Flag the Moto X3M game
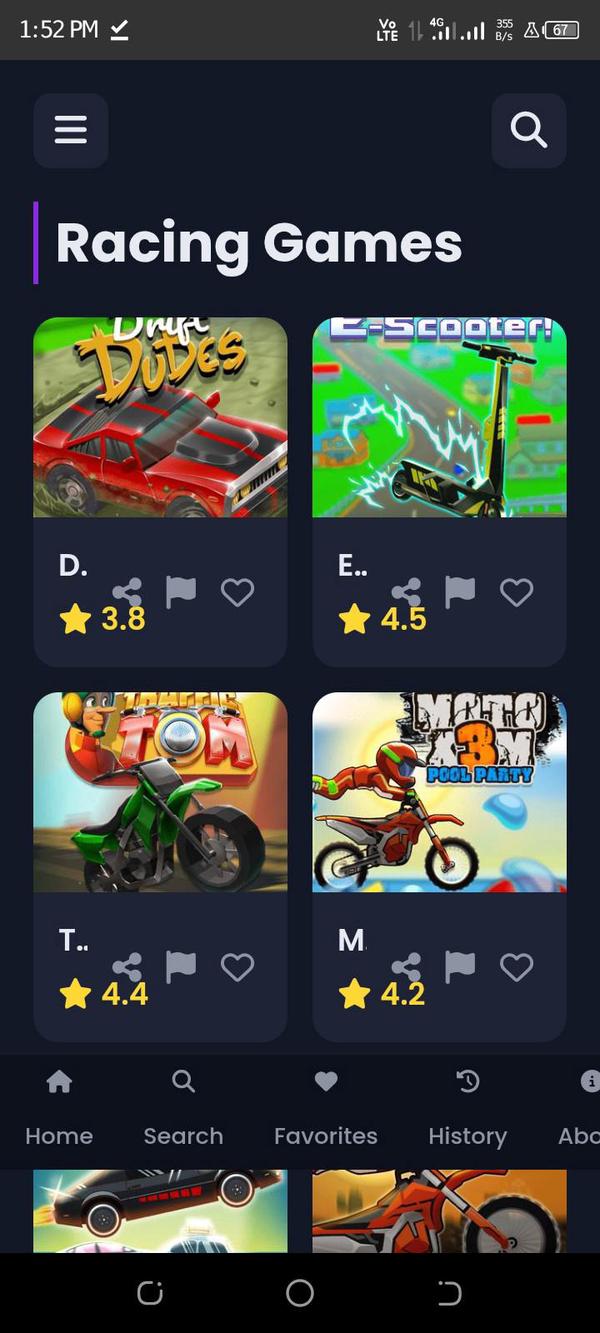 [460, 966]
